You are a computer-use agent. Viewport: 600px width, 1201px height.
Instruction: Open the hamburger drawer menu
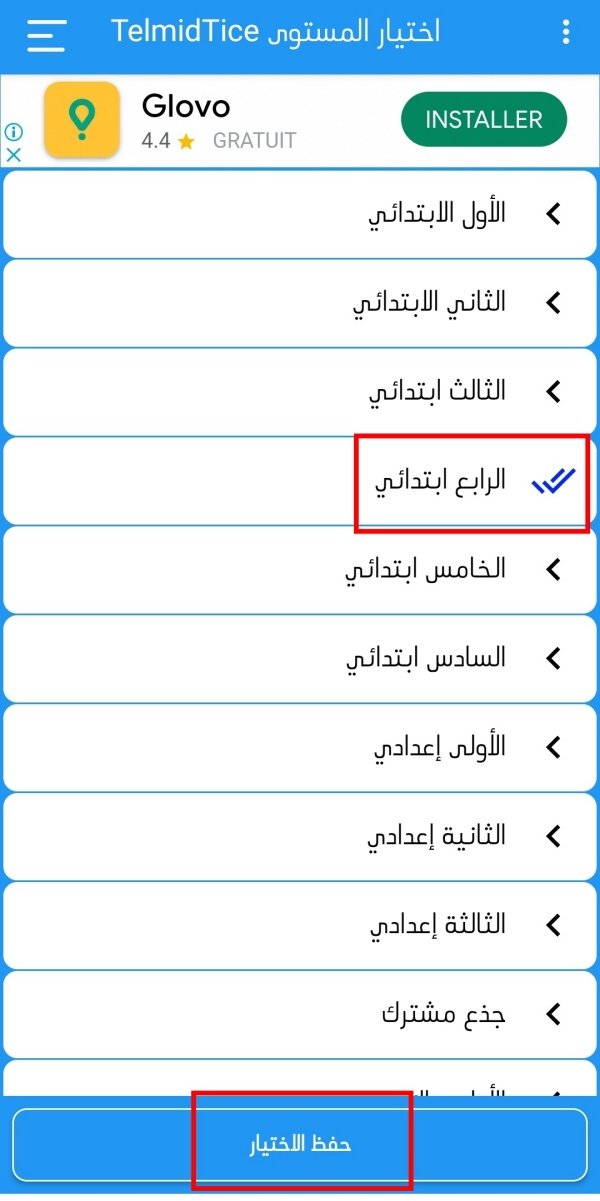46,34
